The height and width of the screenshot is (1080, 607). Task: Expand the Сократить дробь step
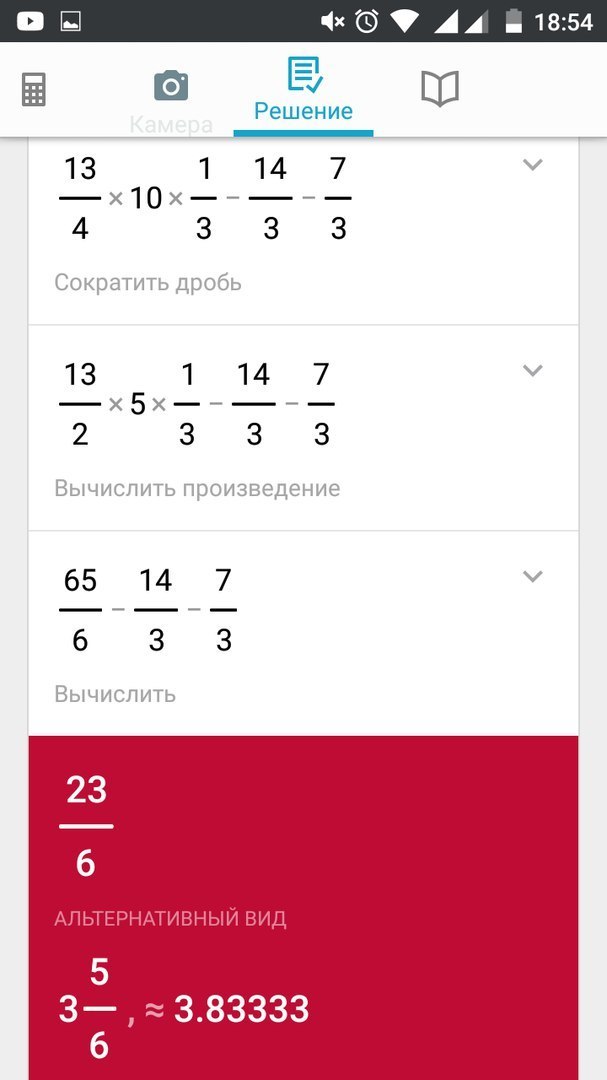tap(533, 165)
